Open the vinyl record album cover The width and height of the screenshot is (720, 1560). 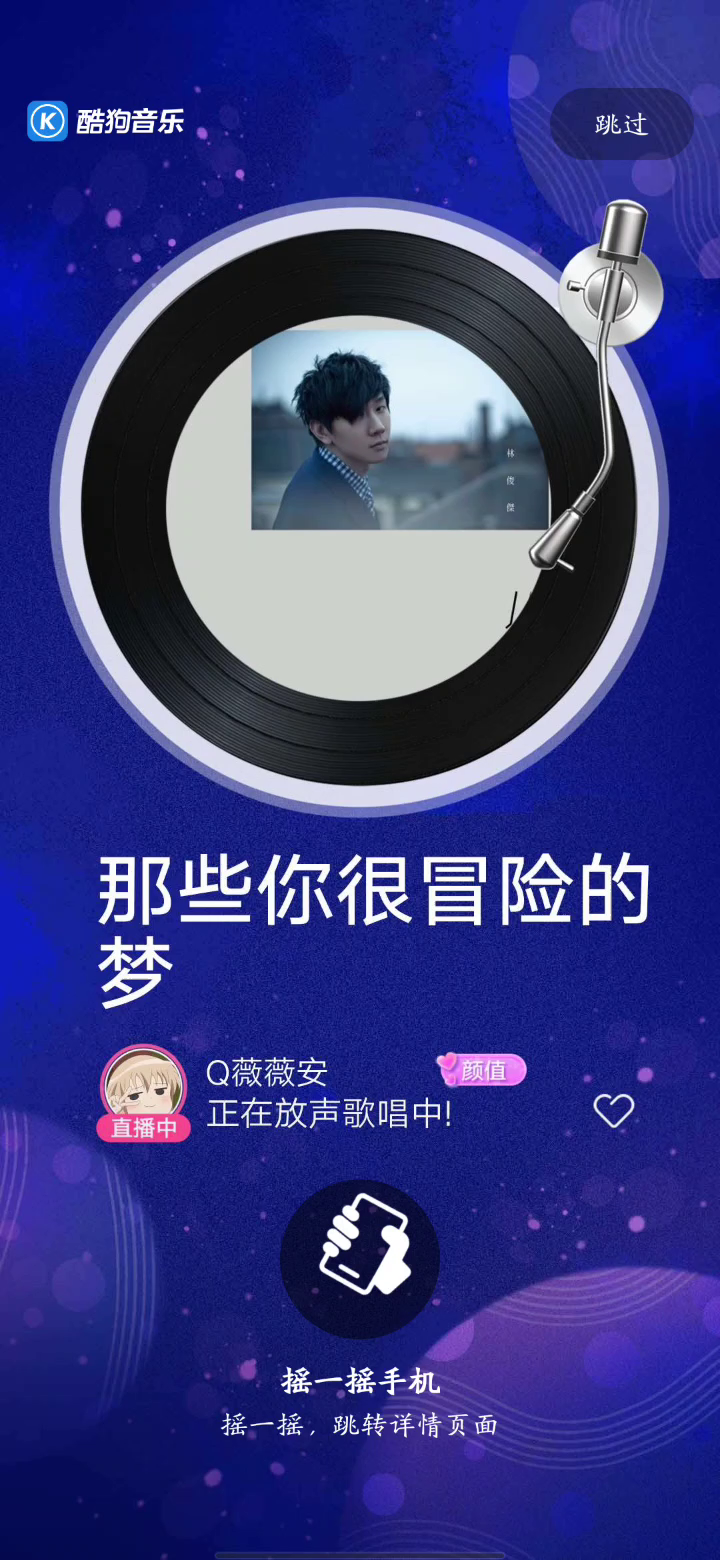(x=400, y=430)
